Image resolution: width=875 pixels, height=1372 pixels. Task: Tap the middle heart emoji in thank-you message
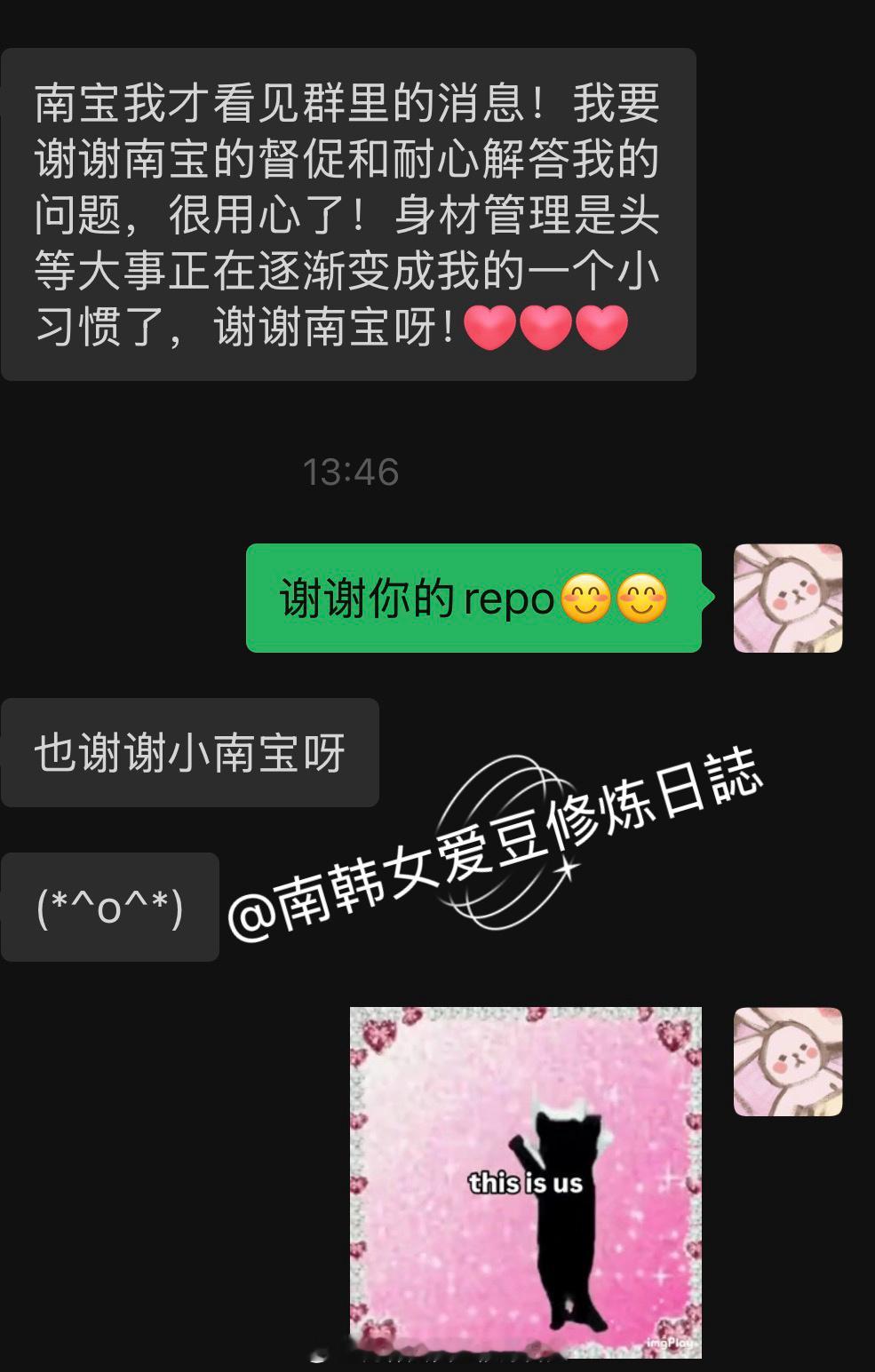547,328
